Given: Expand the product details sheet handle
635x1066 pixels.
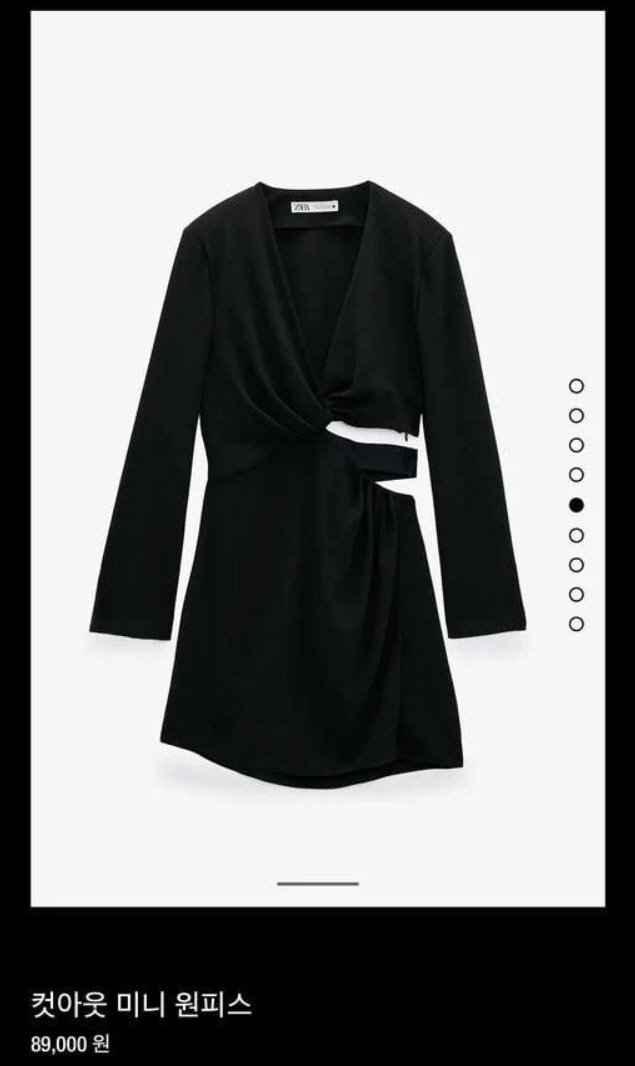Looking at the screenshot, I should click(318, 884).
